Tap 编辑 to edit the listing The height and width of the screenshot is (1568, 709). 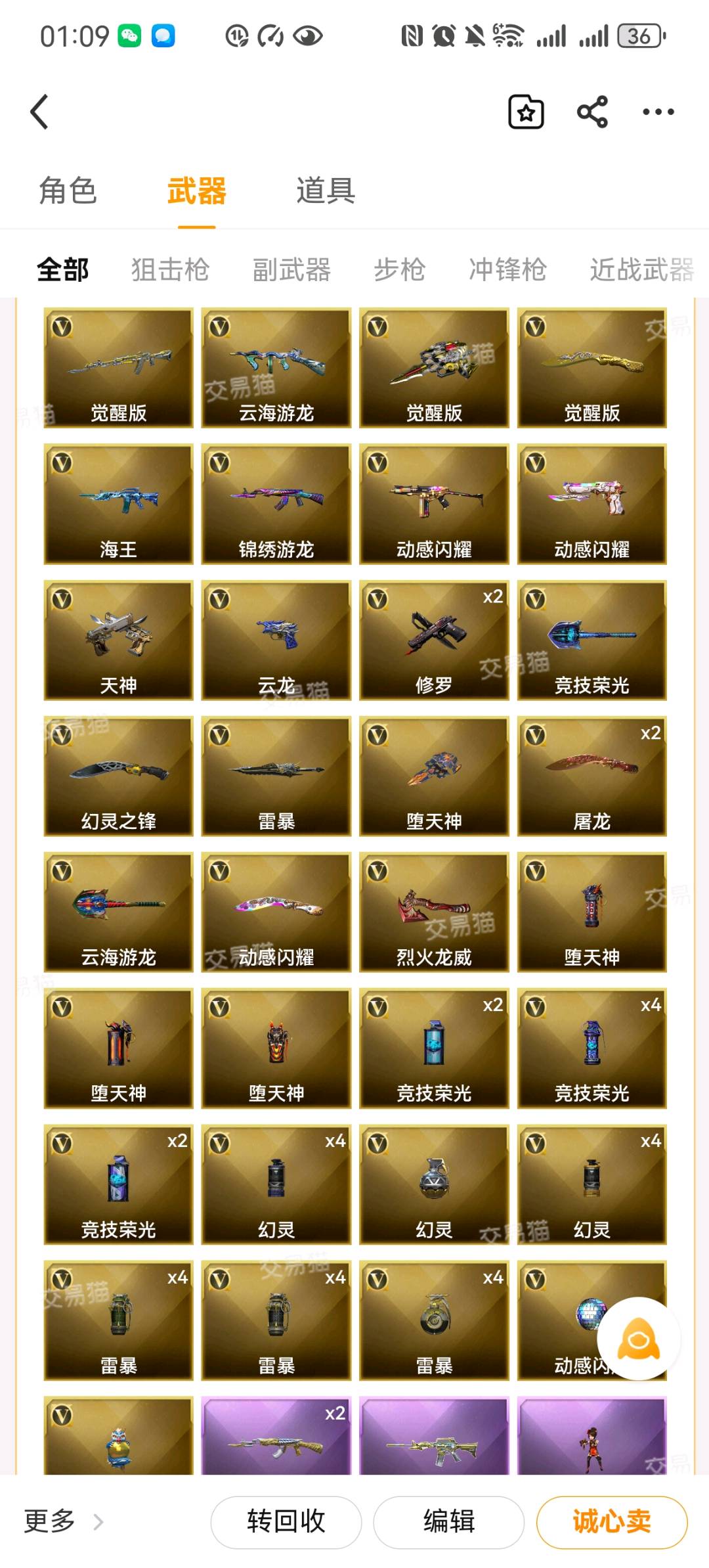[448, 1521]
